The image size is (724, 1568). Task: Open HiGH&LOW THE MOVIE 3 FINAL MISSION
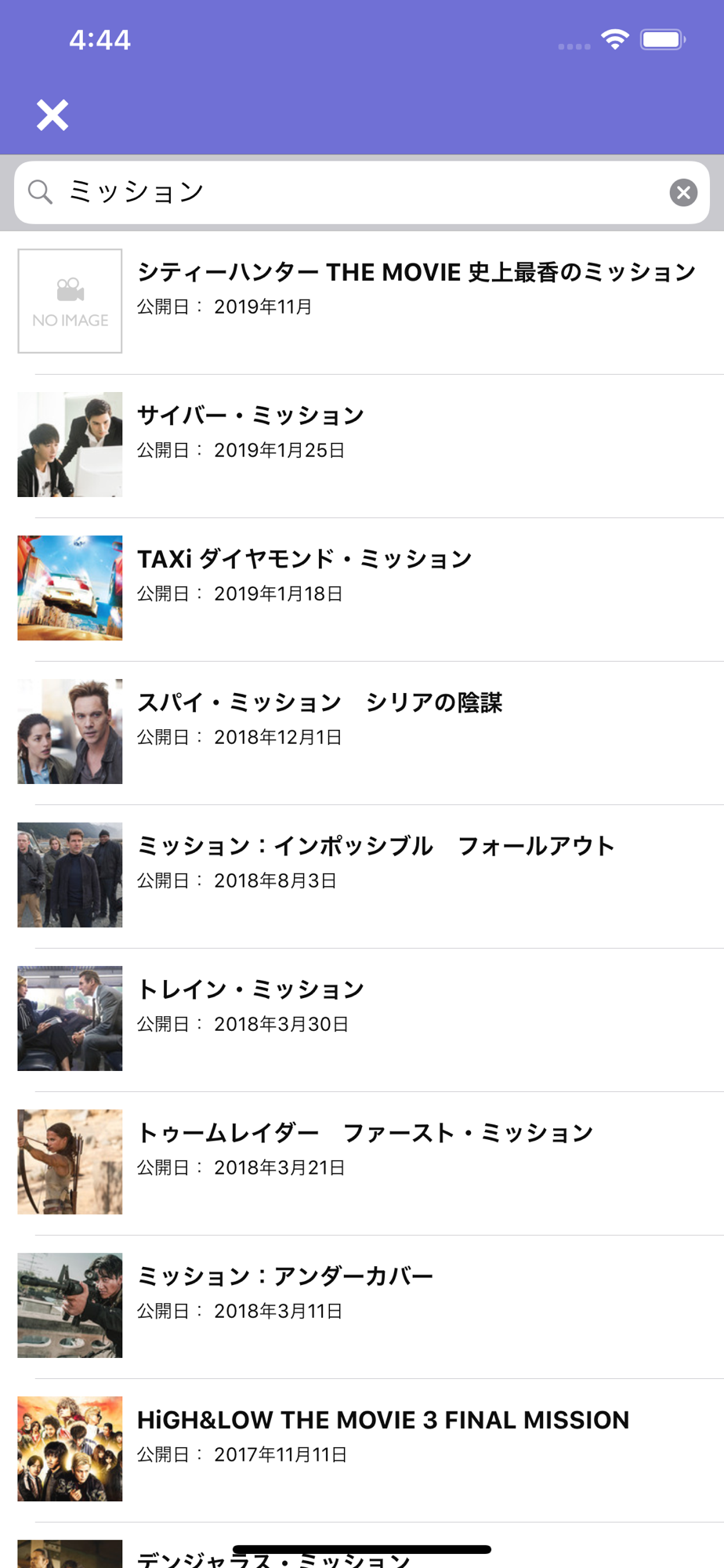[362, 1450]
